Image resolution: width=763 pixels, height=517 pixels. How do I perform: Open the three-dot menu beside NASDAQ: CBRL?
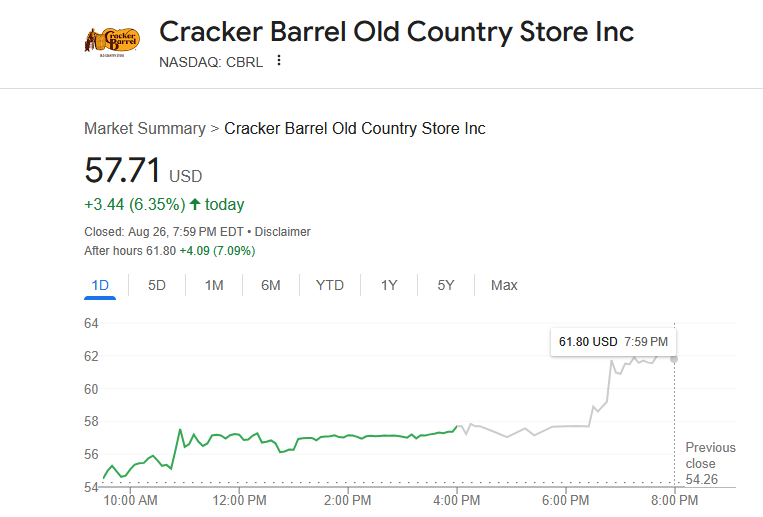[279, 60]
